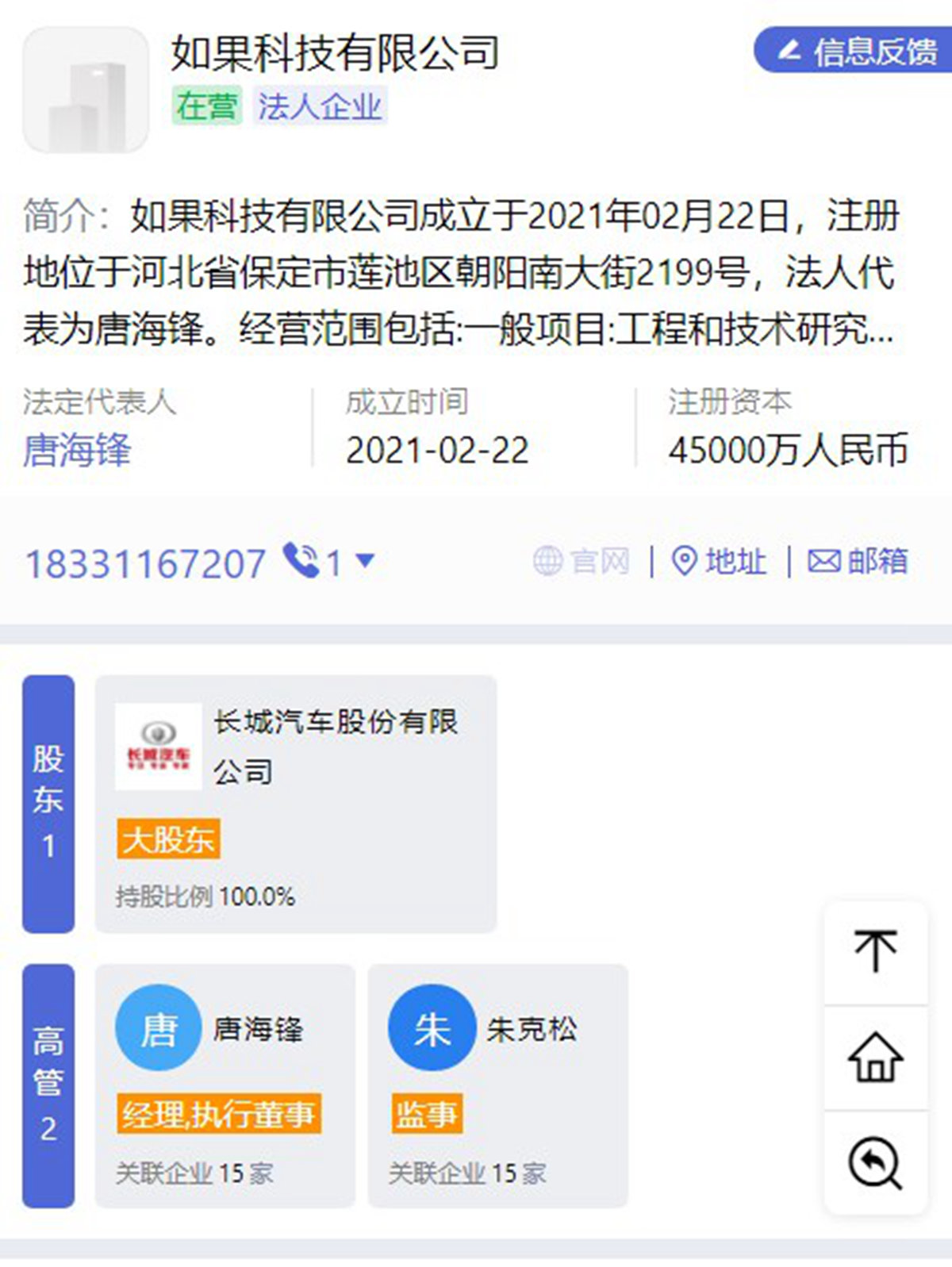
Task: Jump back to top of page
Action: click(x=875, y=951)
